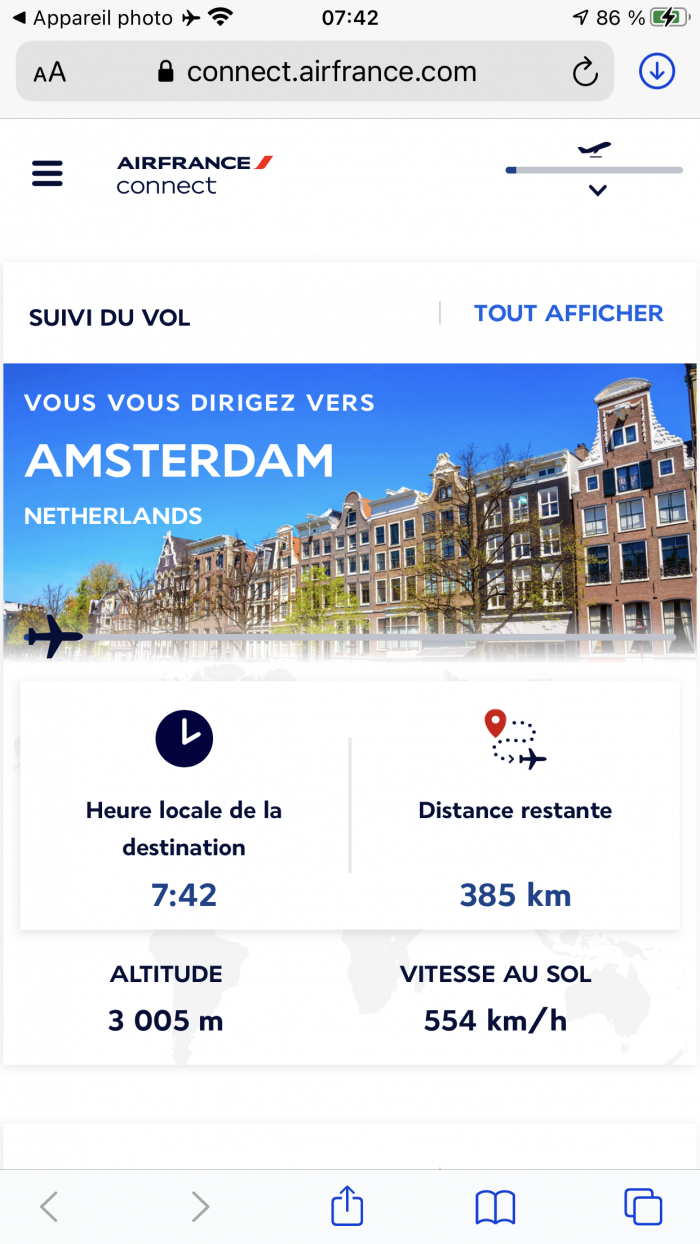This screenshot has width=700, height=1244.
Task: Go back to the previous page
Action: pyautogui.click(x=49, y=1206)
